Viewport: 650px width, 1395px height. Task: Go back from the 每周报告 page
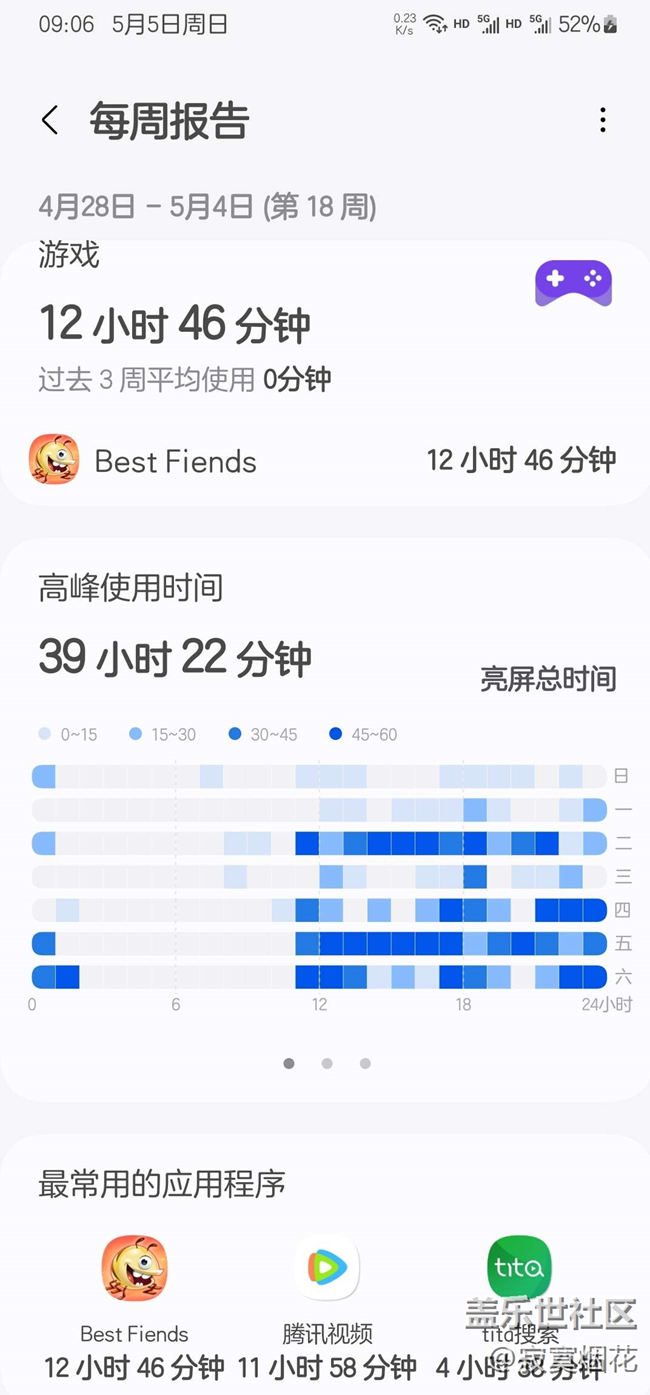pos(50,121)
